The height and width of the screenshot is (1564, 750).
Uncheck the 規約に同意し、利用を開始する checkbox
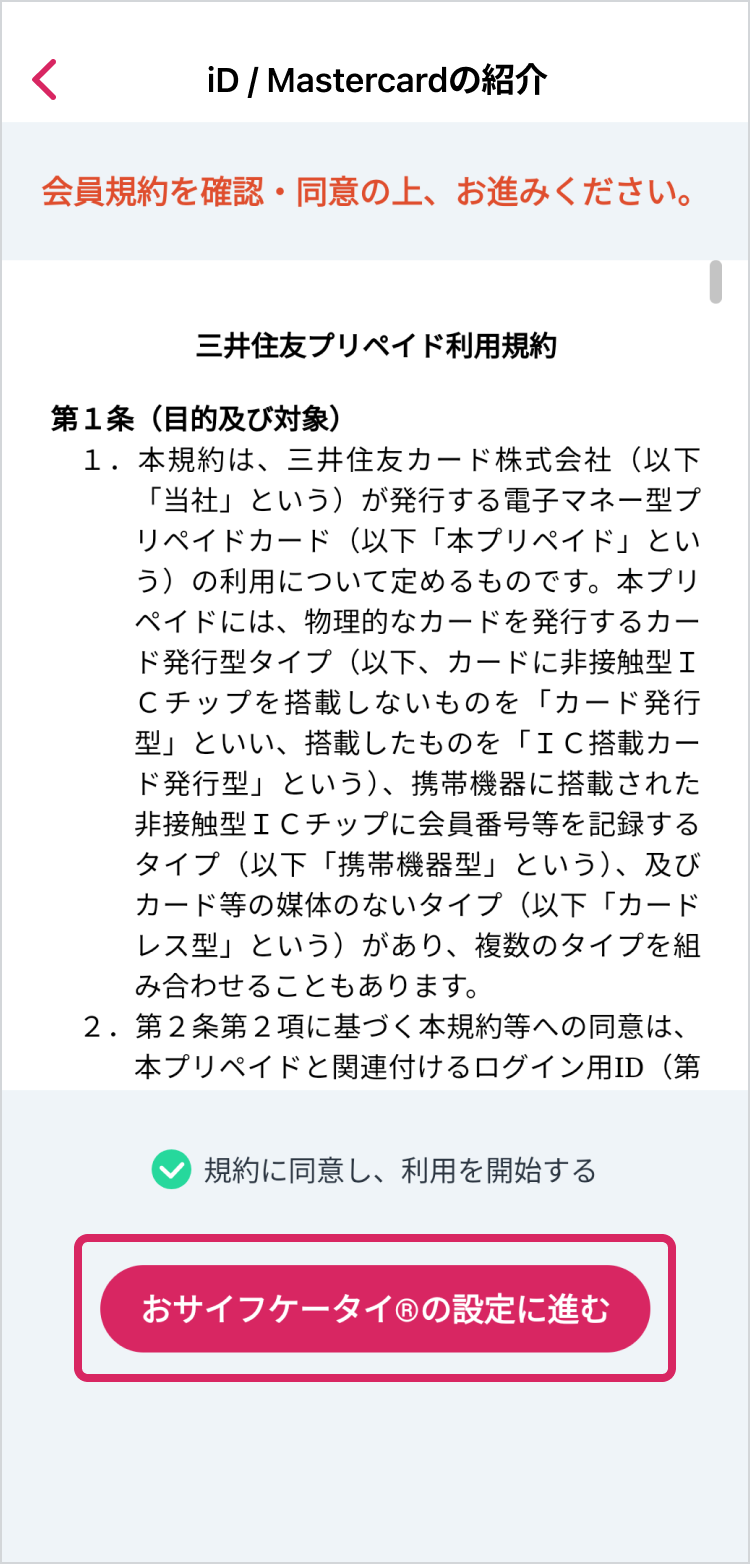pos(171,1169)
